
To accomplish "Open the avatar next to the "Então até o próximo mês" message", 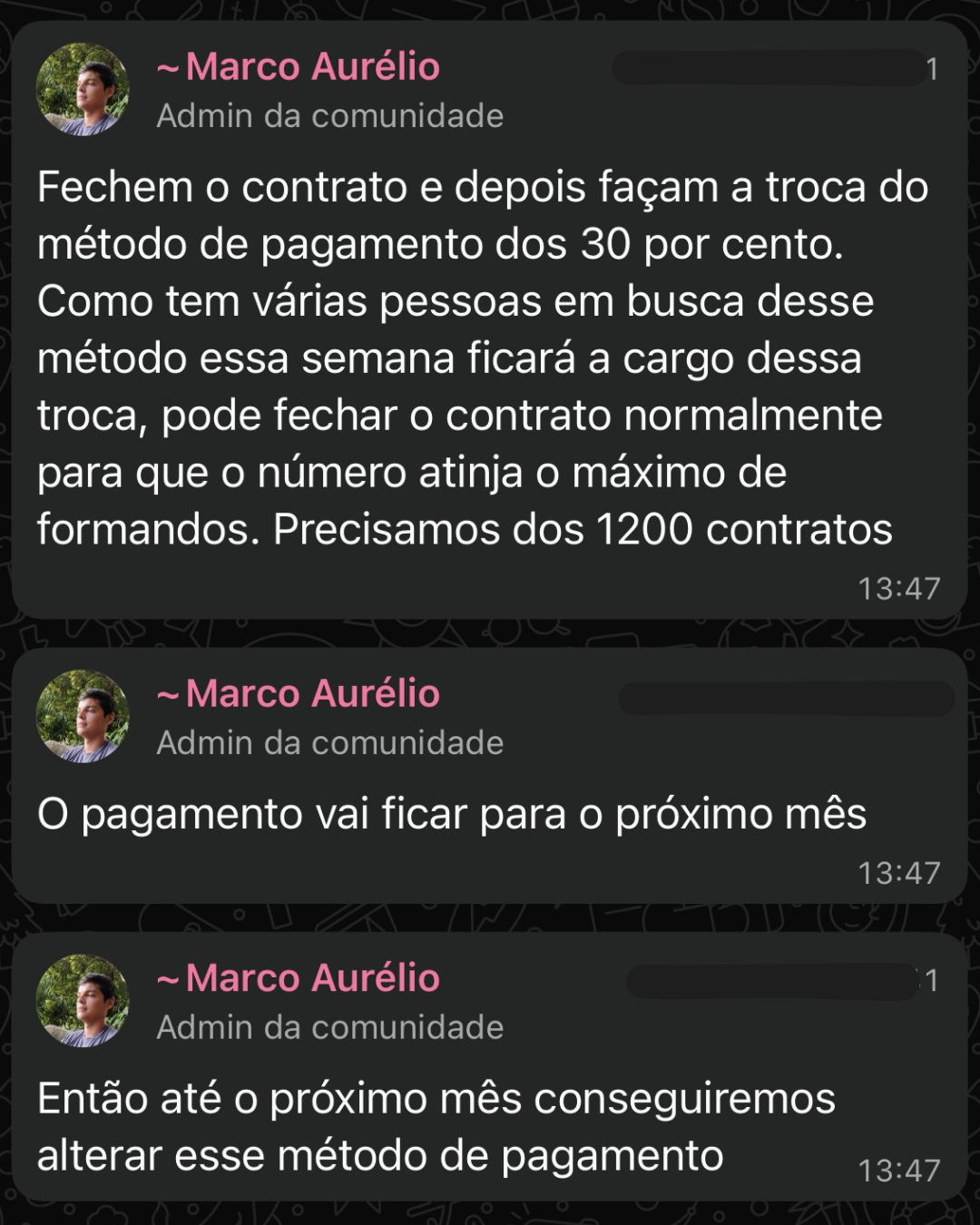I will pyautogui.click(x=83, y=1000).
